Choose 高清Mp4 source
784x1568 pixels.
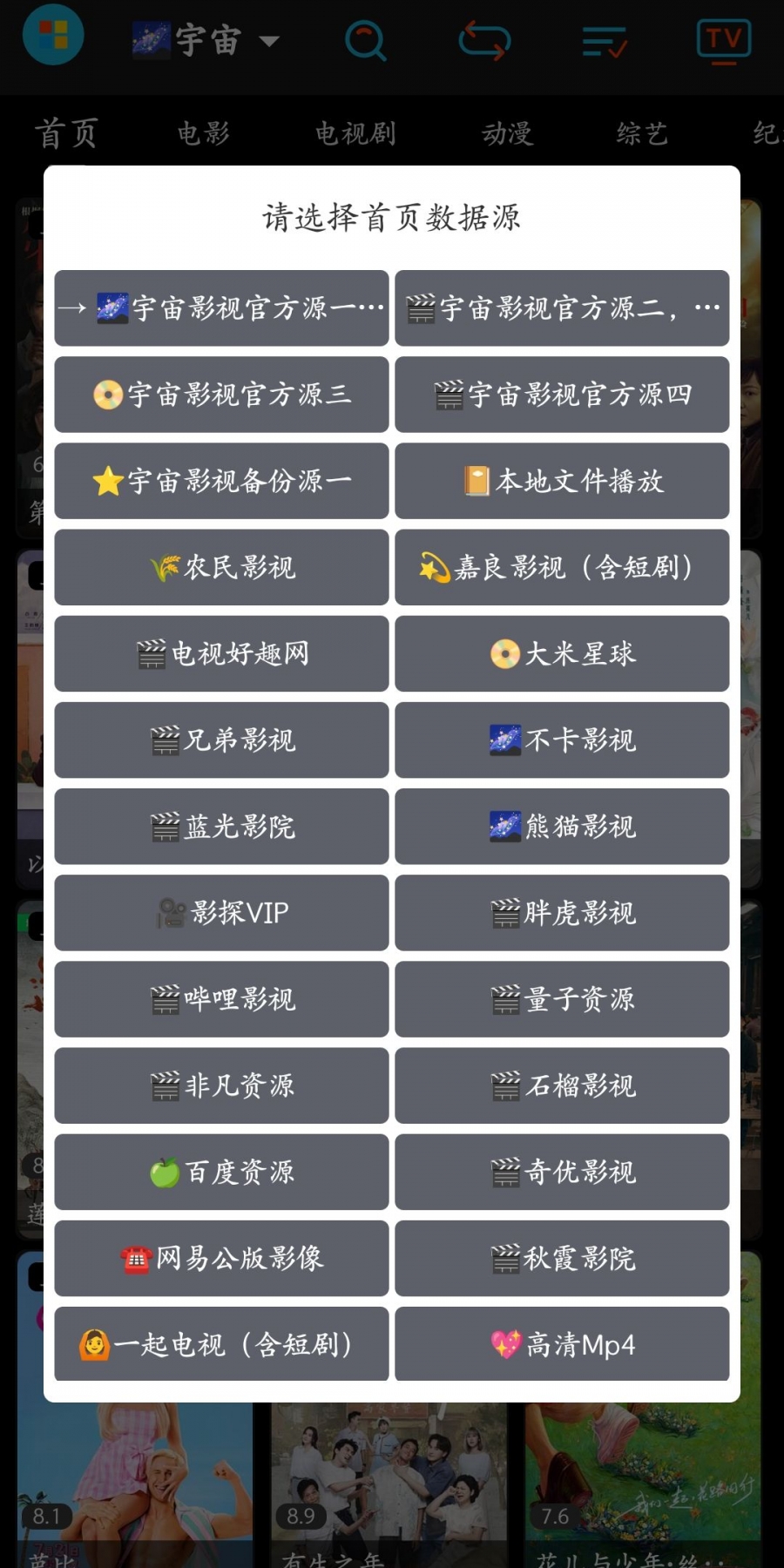pos(562,1344)
